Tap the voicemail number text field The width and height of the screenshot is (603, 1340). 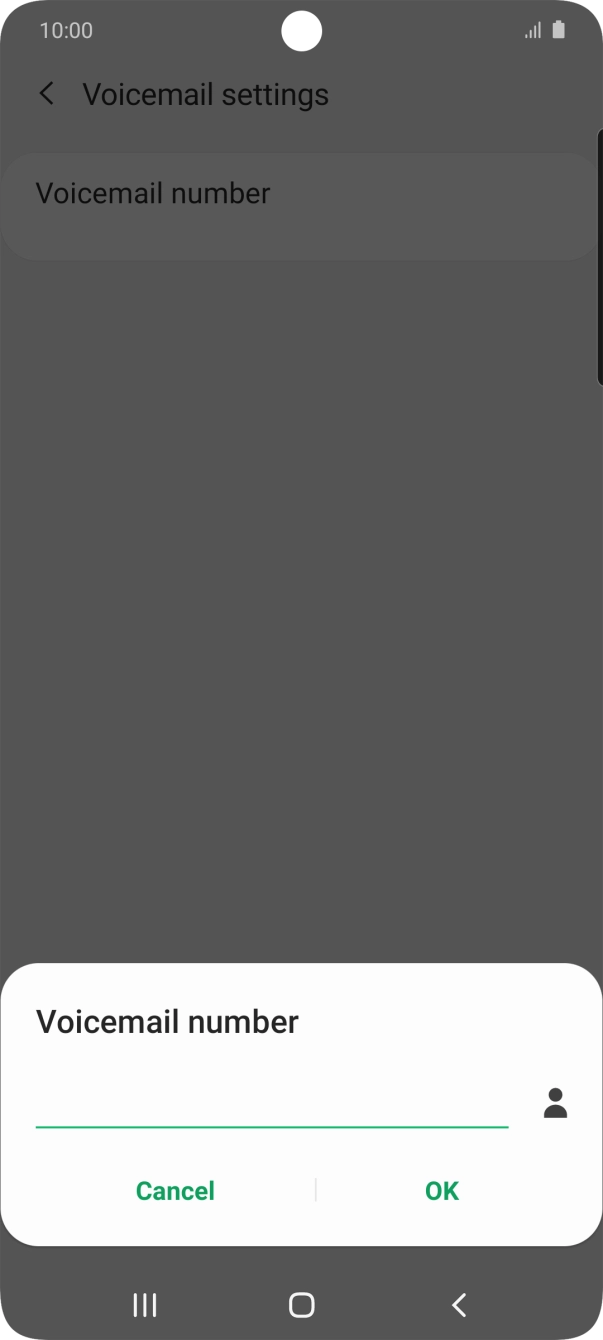click(271, 1104)
